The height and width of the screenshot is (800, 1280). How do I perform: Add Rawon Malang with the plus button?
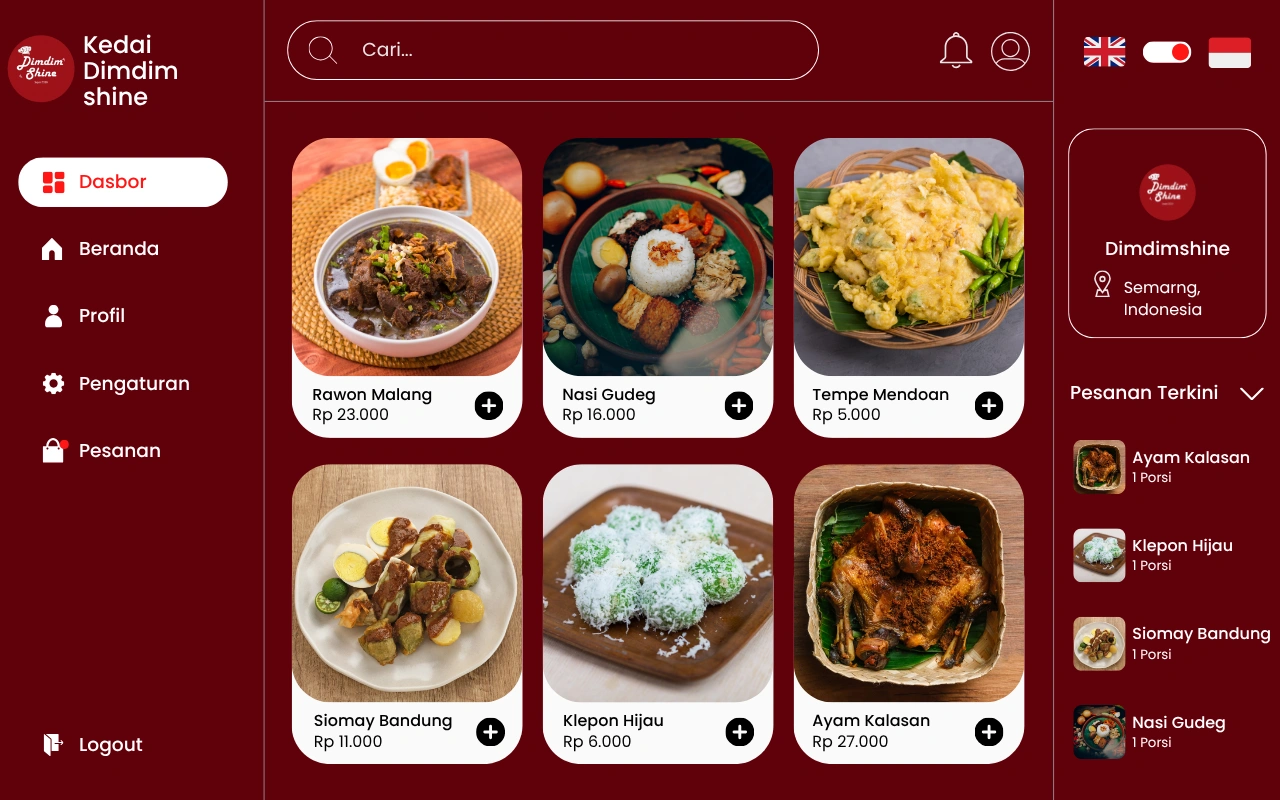tap(489, 405)
